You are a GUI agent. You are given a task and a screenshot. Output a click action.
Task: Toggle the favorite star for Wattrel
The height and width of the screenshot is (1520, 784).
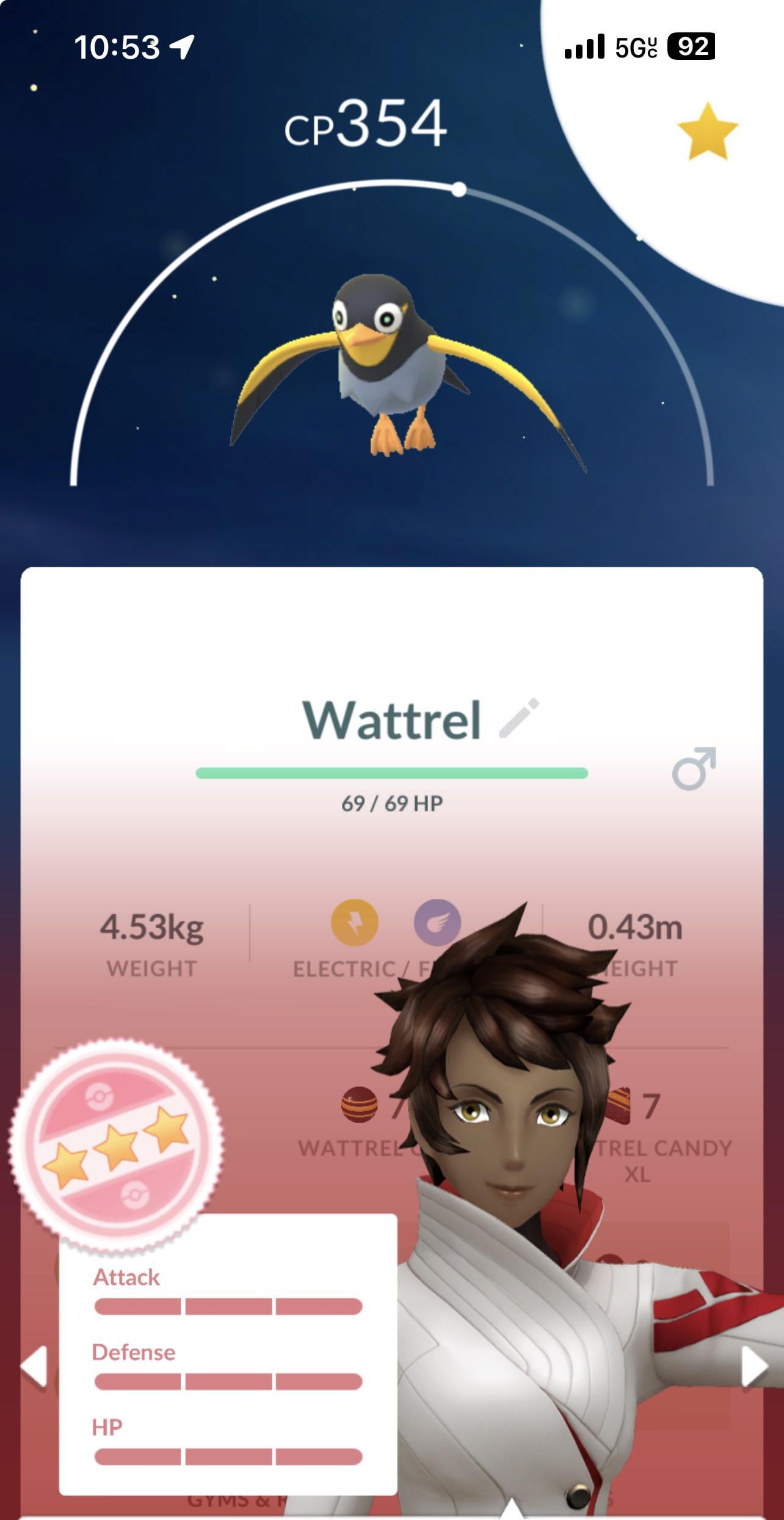pyautogui.click(x=707, y=132)
